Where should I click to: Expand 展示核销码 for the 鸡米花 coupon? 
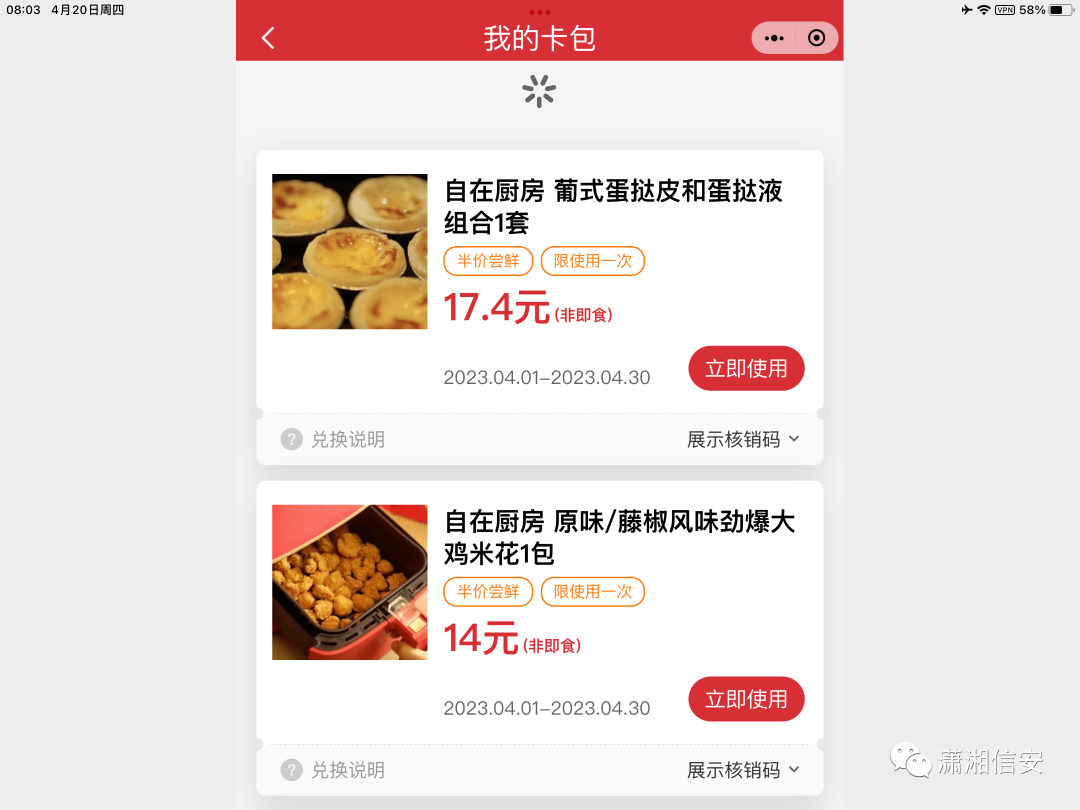coord(743,770)
